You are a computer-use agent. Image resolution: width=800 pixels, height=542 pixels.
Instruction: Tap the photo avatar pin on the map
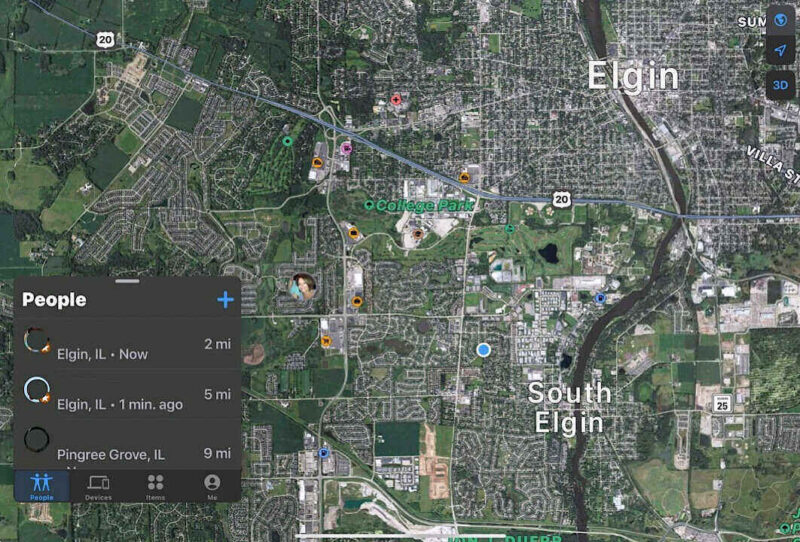click(302, 287)
